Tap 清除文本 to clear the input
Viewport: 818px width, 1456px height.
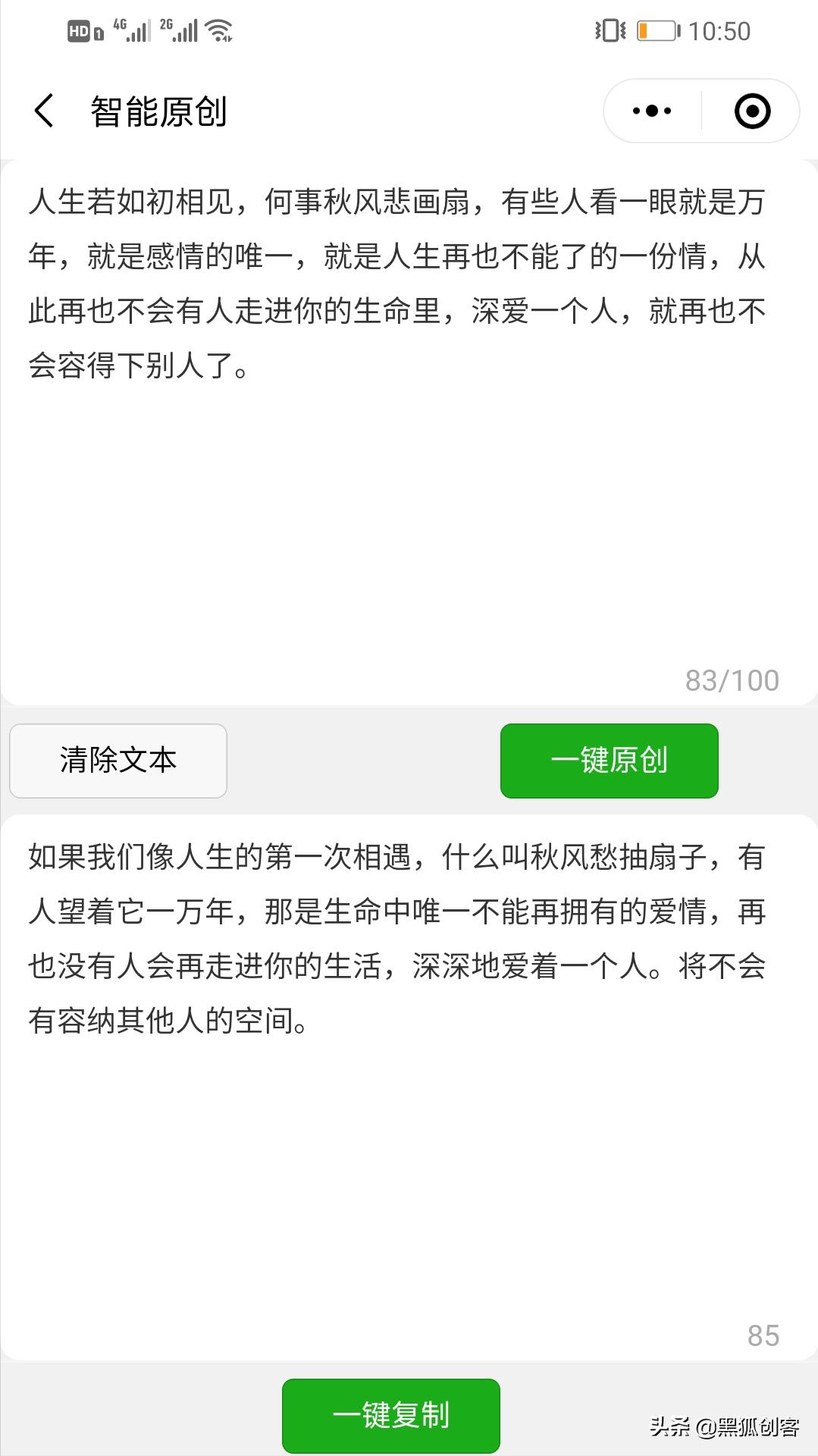click(x=118, y=761)
